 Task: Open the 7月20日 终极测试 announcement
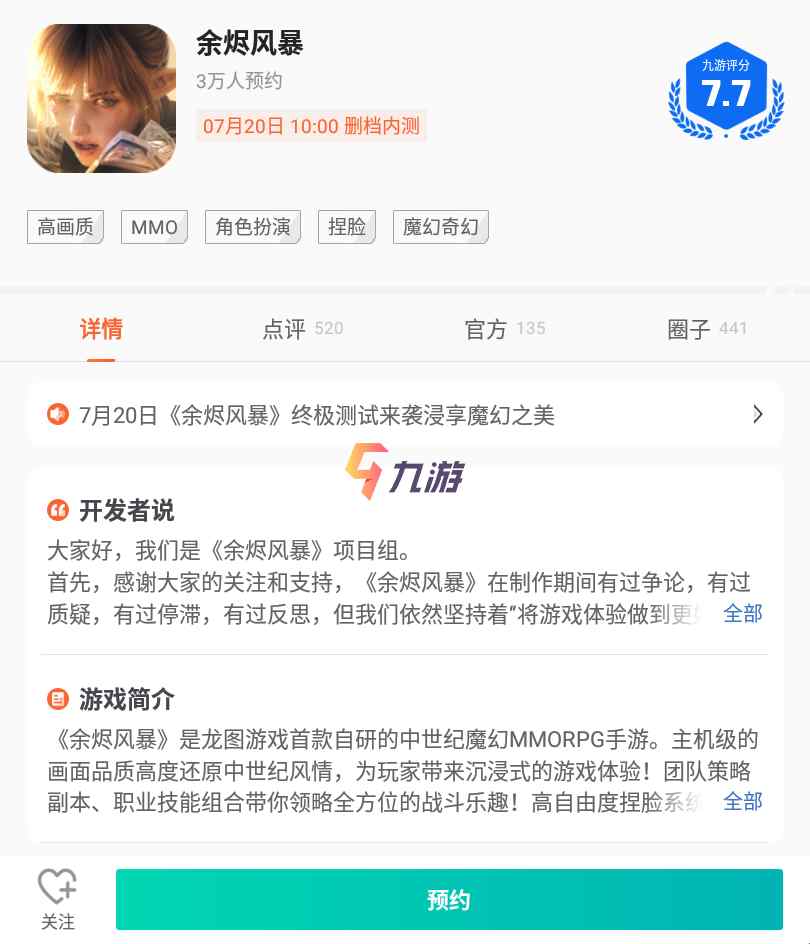click(405, 414)
